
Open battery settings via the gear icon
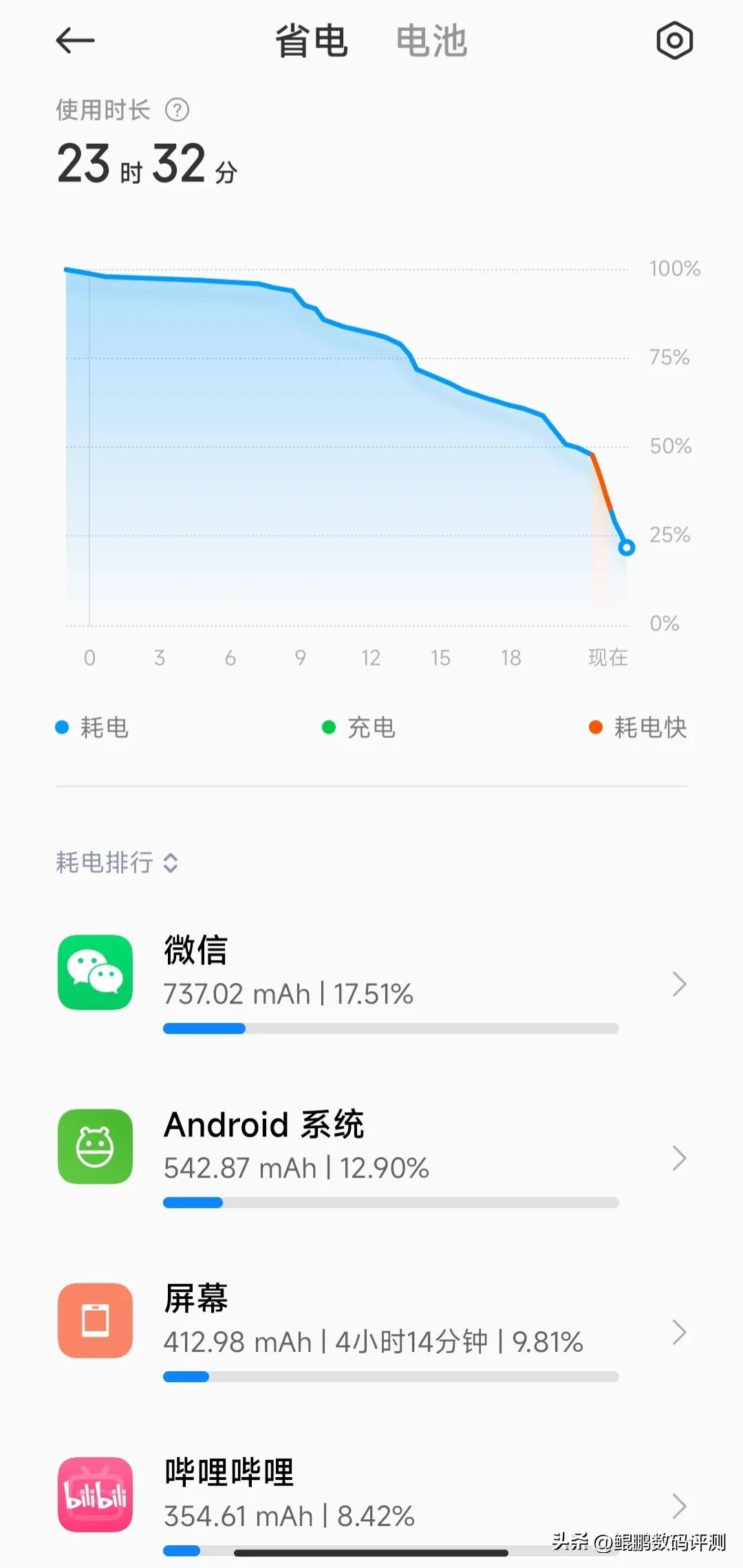674,41
